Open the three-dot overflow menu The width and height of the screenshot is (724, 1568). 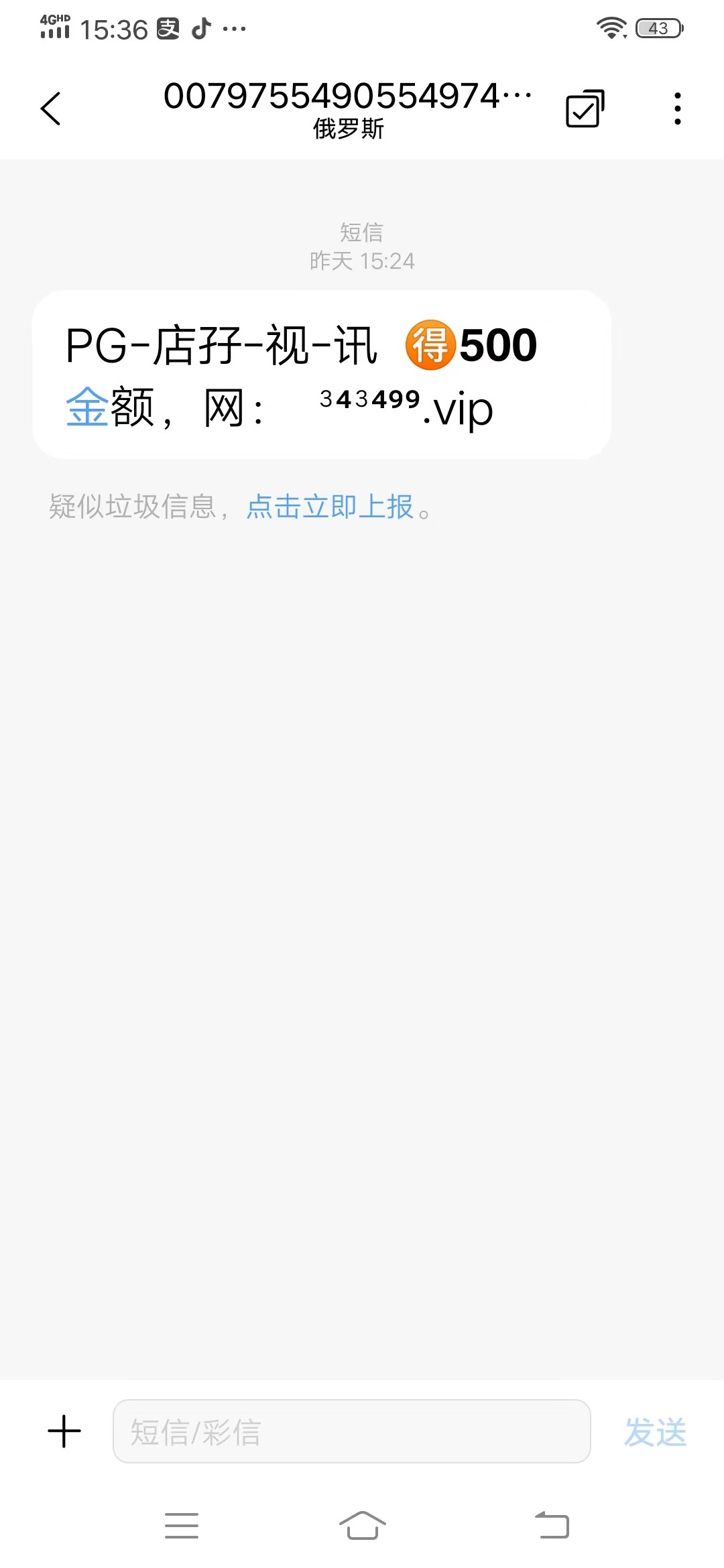point(678,109)
